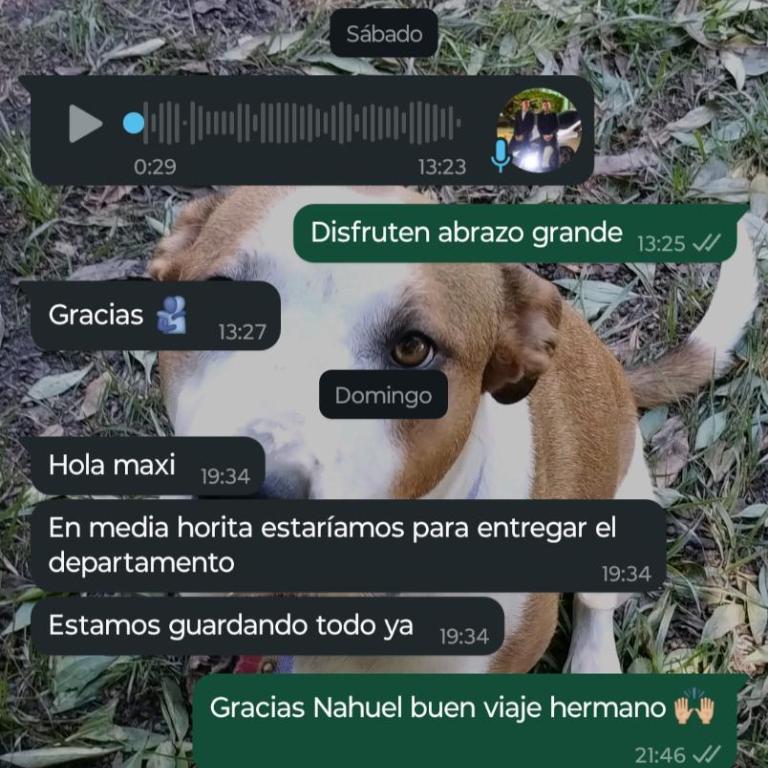The width and height of the screenshot is (768, 768).
Task: Play the 0:29 voice message
Action: [x=85, y=124]
